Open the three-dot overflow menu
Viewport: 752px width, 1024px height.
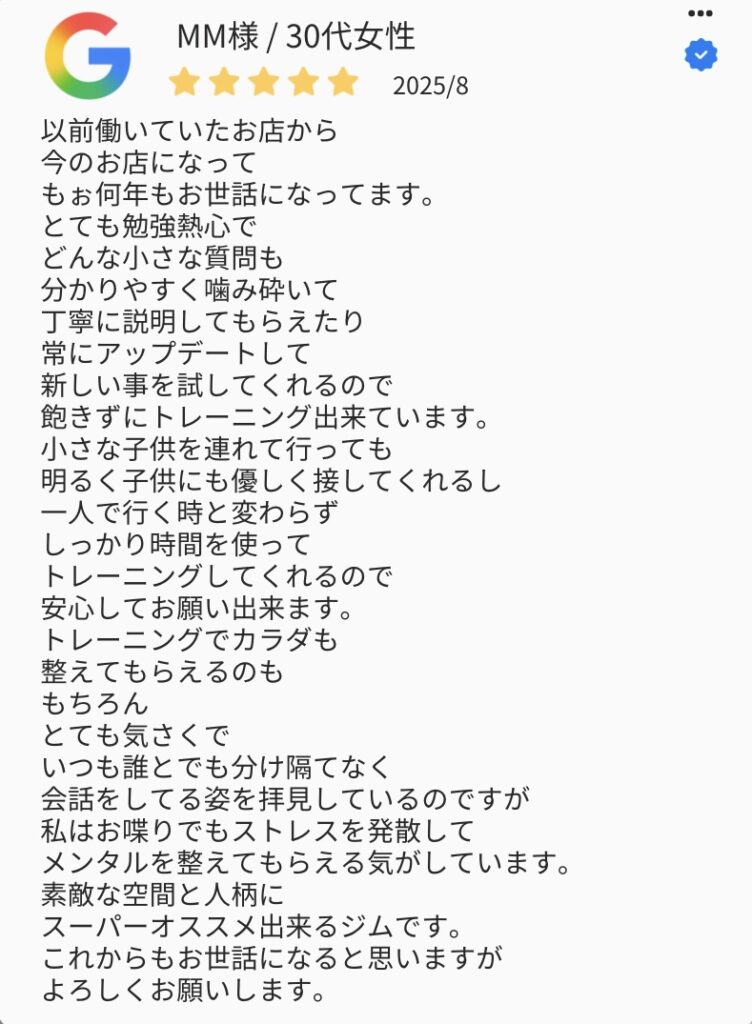[701, 13]
